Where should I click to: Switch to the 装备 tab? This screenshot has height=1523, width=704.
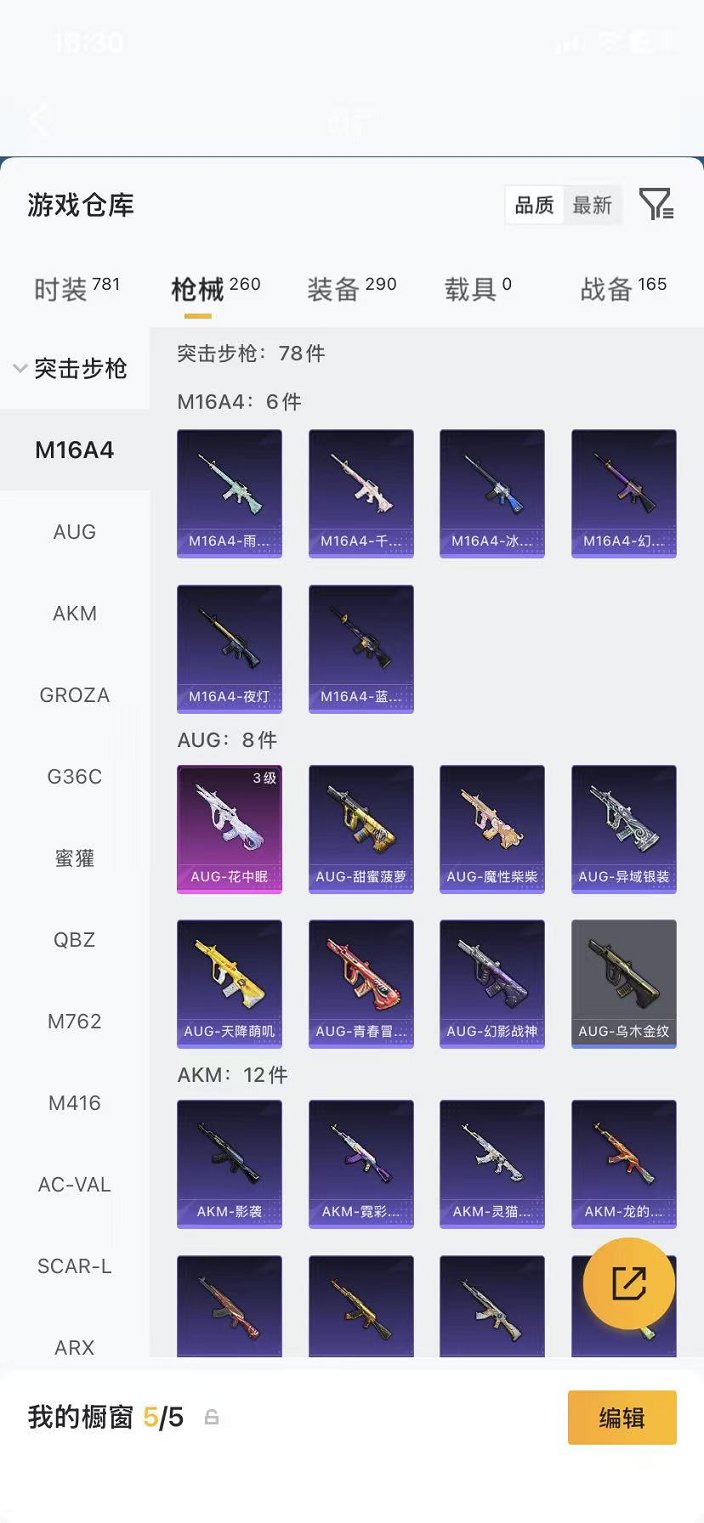click(351, 289)
